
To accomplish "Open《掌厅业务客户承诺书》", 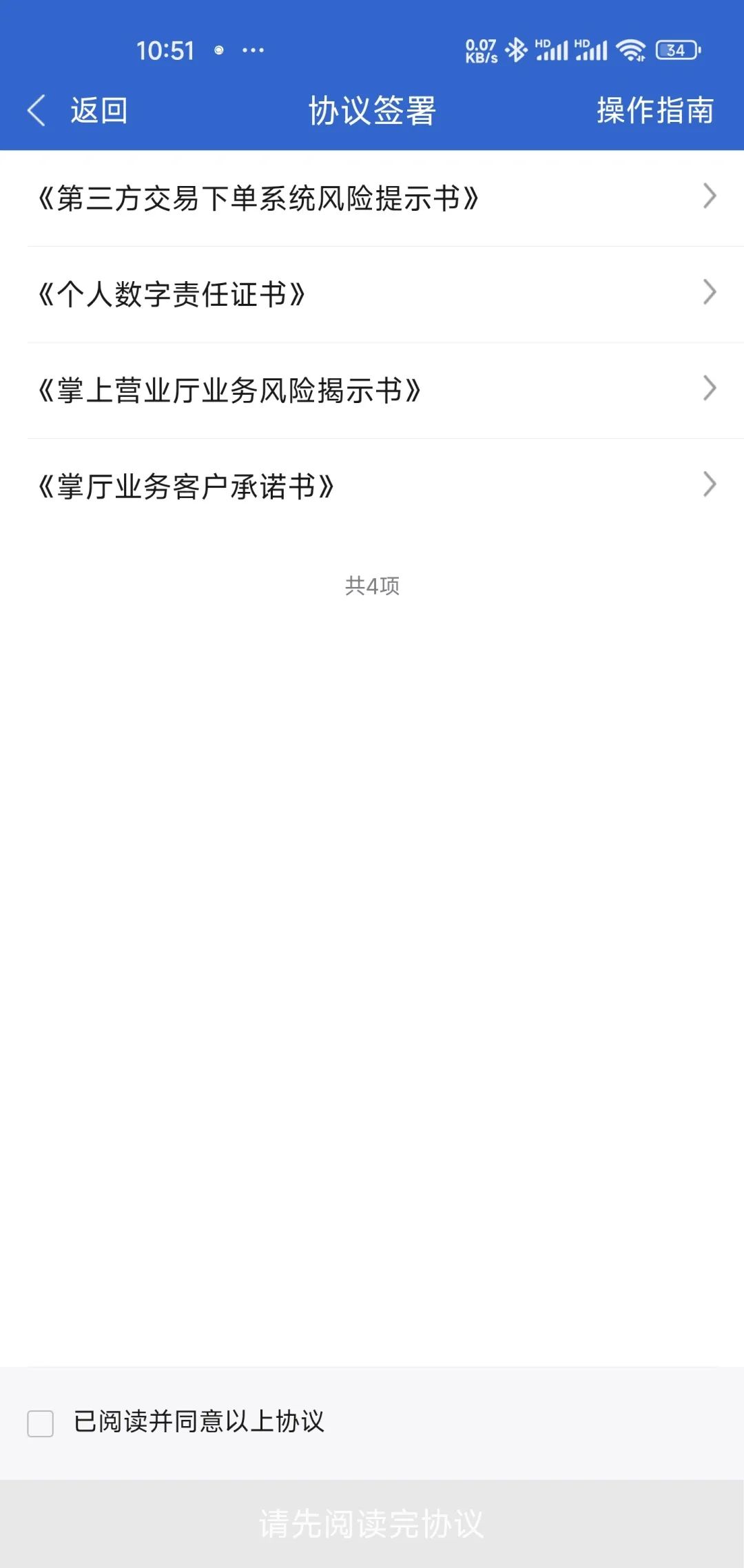I will pyautogui.click(x=372, y=486).
